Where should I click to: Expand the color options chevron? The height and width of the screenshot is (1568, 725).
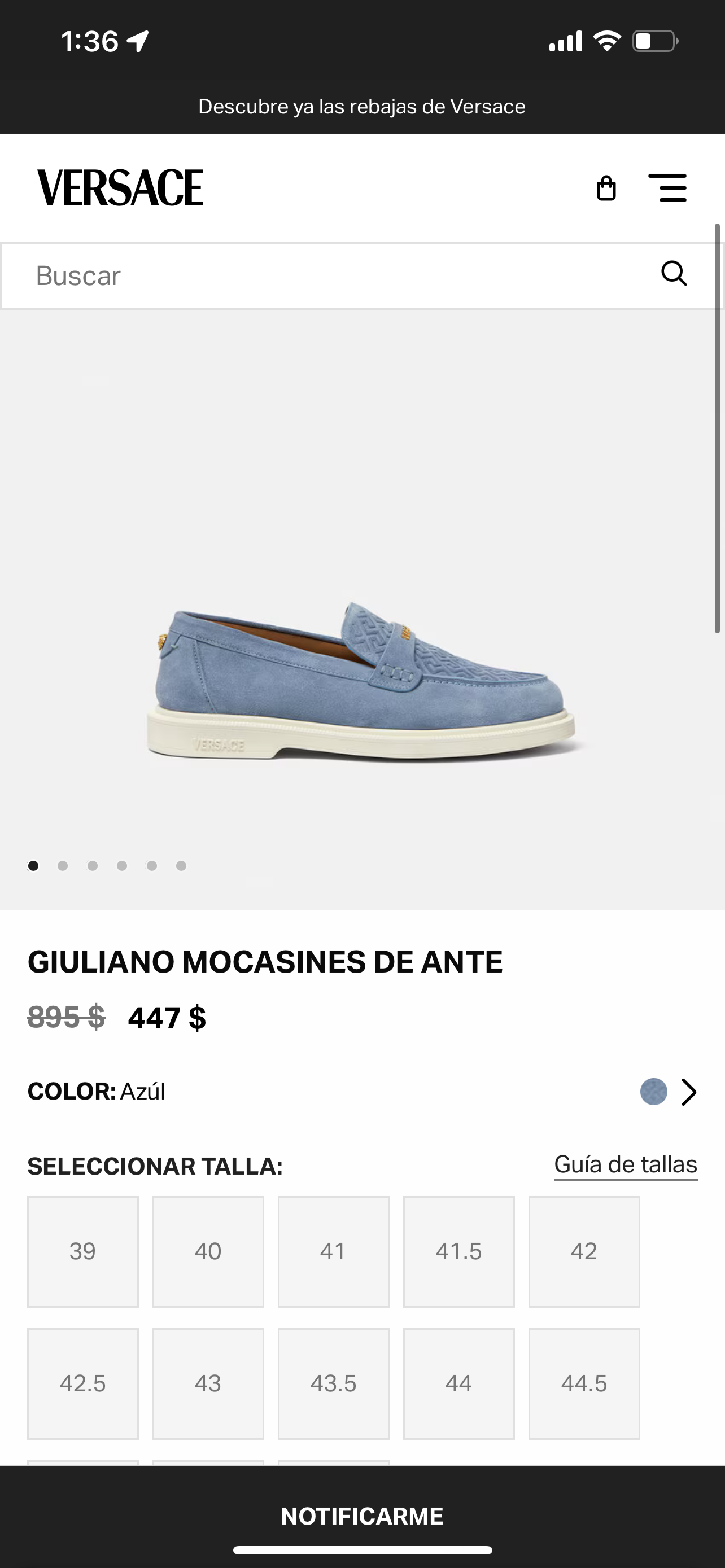(x=688, y=1092)
